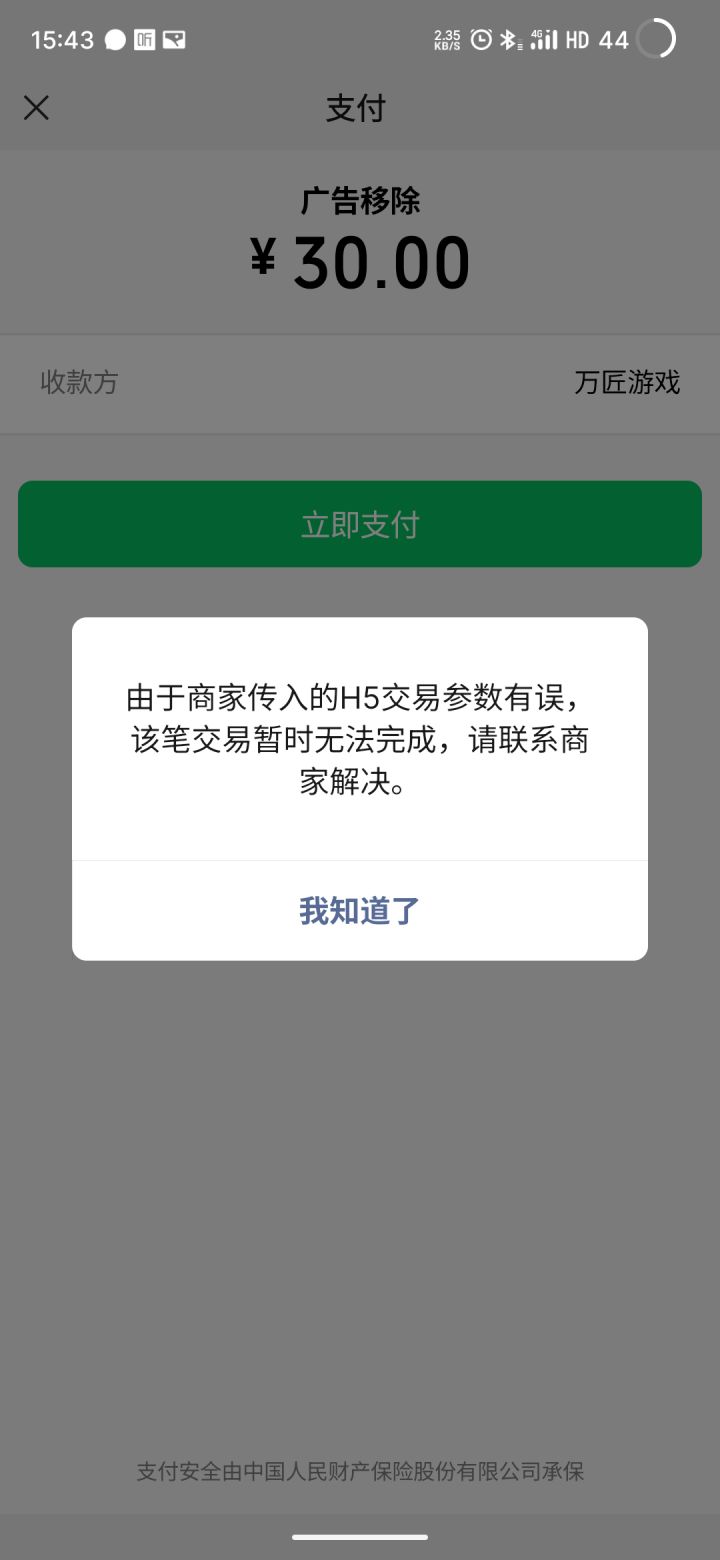Tap the HD VoLTE indicator icon
Viewport: 720px width, 1560px height.
coord(578,38)
